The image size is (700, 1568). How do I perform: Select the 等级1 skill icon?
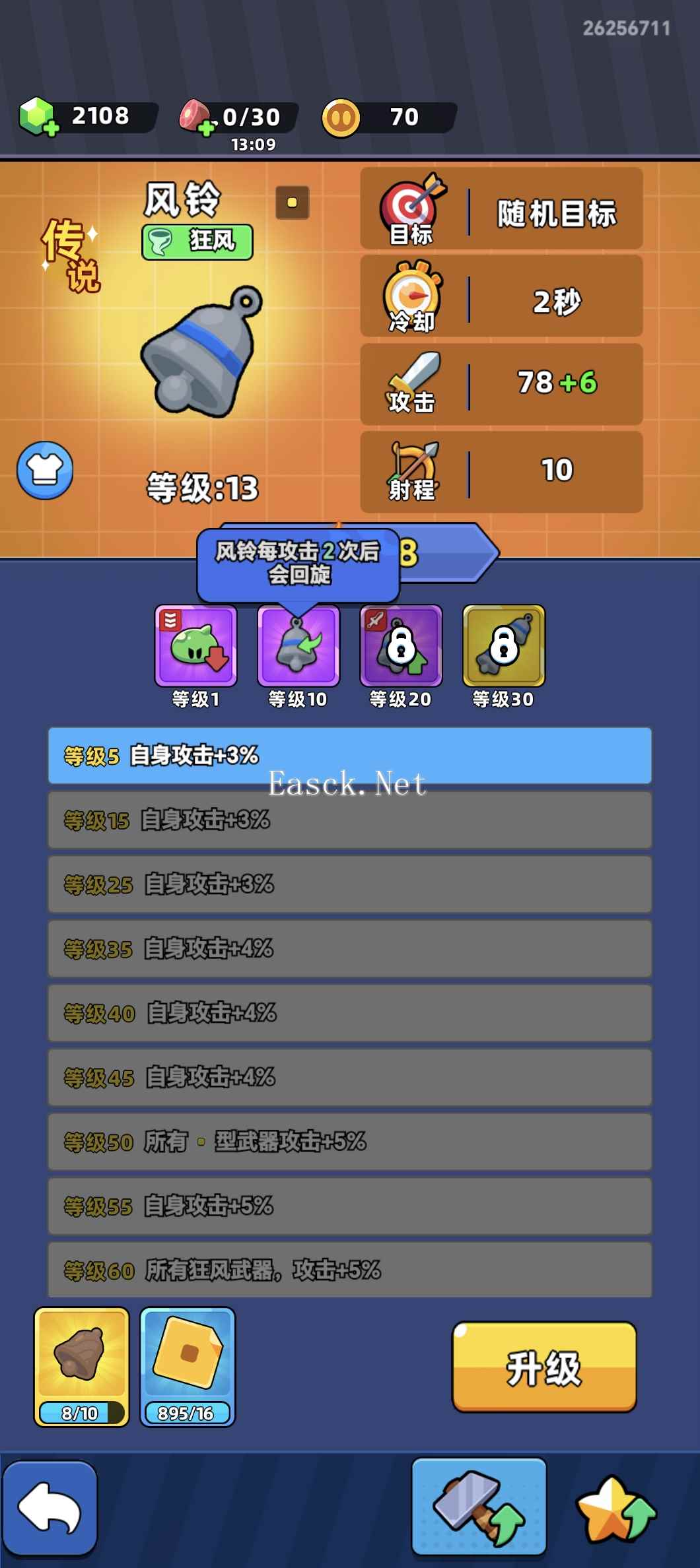click(x=195, y=646)
